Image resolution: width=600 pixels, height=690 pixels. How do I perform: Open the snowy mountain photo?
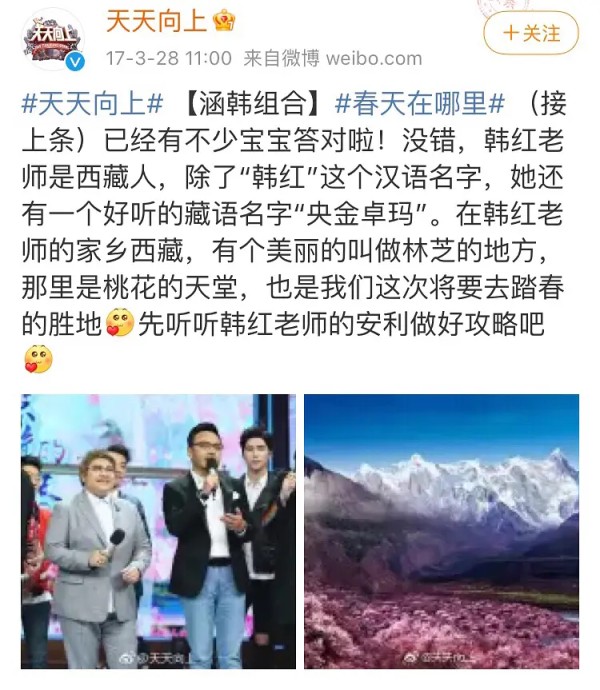click(x=441, y=531)
